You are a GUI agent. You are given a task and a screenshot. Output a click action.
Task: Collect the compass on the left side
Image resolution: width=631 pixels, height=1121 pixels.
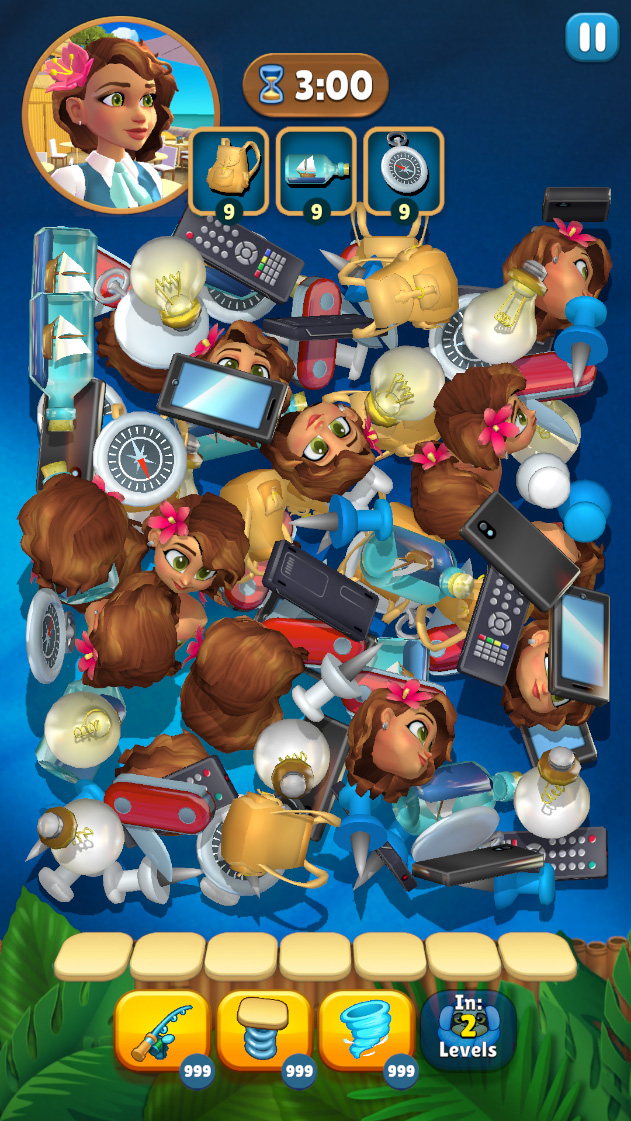[x=140, y=457]
